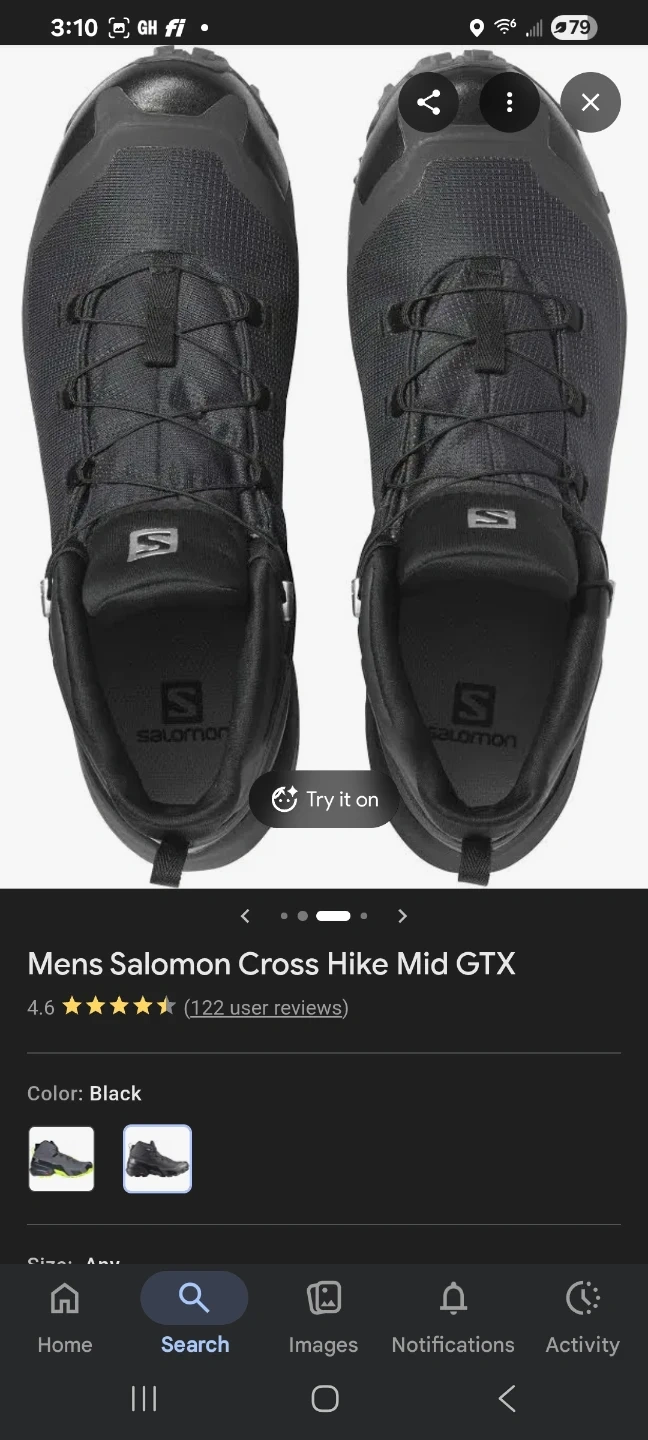Open the system recent apps view
Image resolution: width=648 pixels, height=1440 pixels.
pos(144,1398)
